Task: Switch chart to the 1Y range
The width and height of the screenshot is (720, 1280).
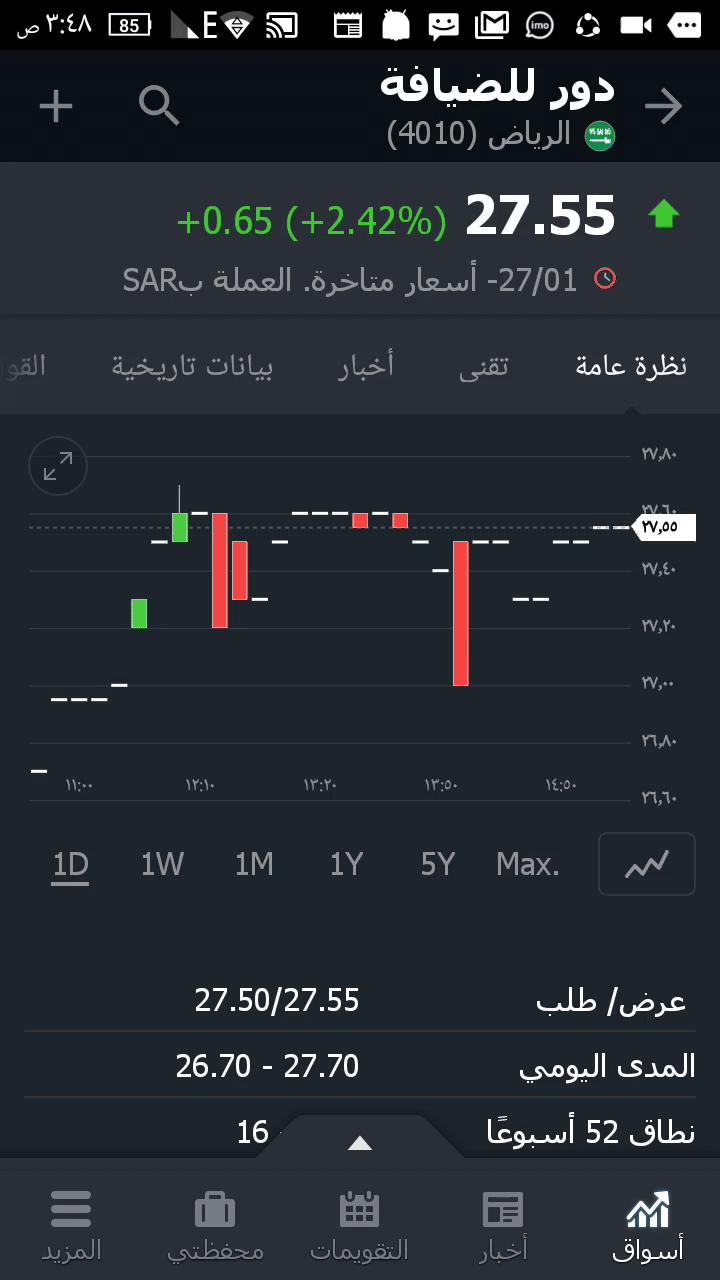Action: click(x=346, y=864)
